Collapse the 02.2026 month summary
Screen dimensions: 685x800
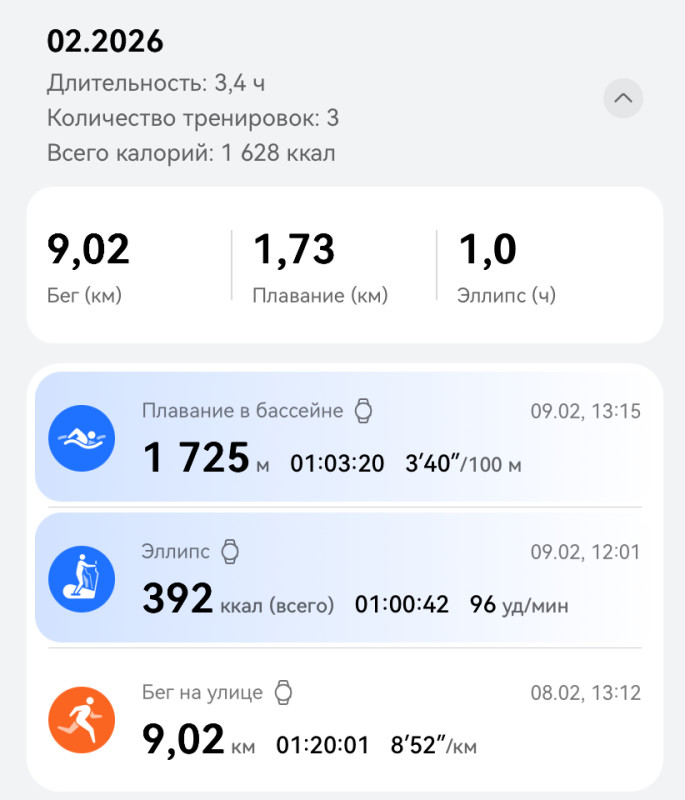coord(623,98)
